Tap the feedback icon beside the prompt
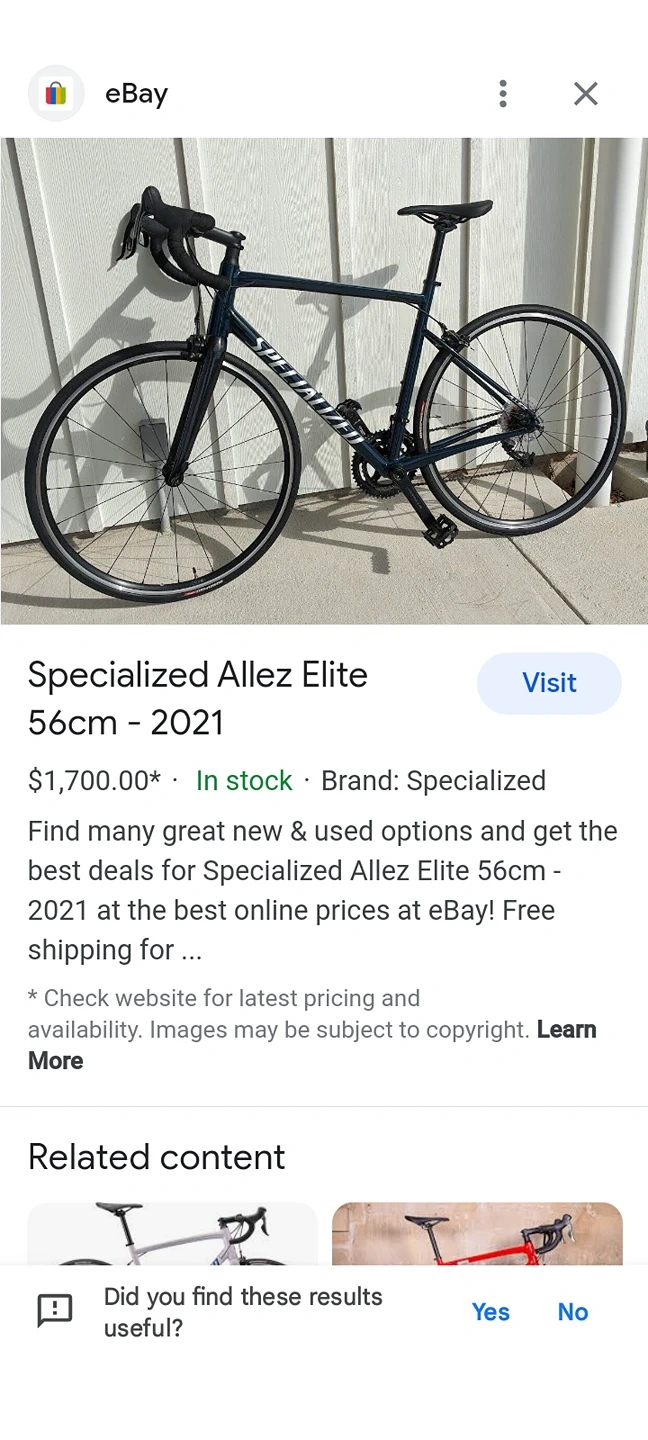The image size is (648, 1440). coord(55,1311)
